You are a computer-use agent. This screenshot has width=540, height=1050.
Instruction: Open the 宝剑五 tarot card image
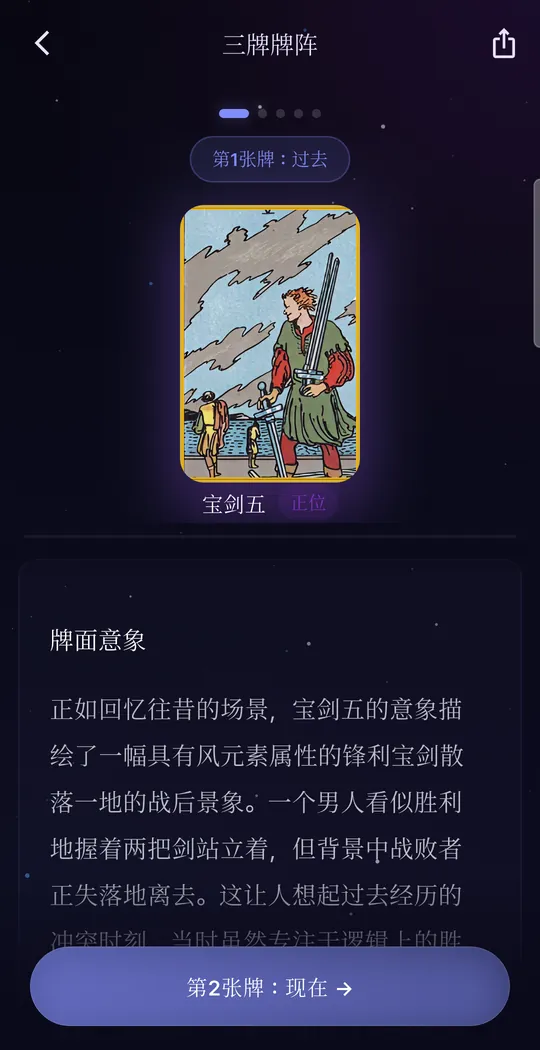click(270, 344)
